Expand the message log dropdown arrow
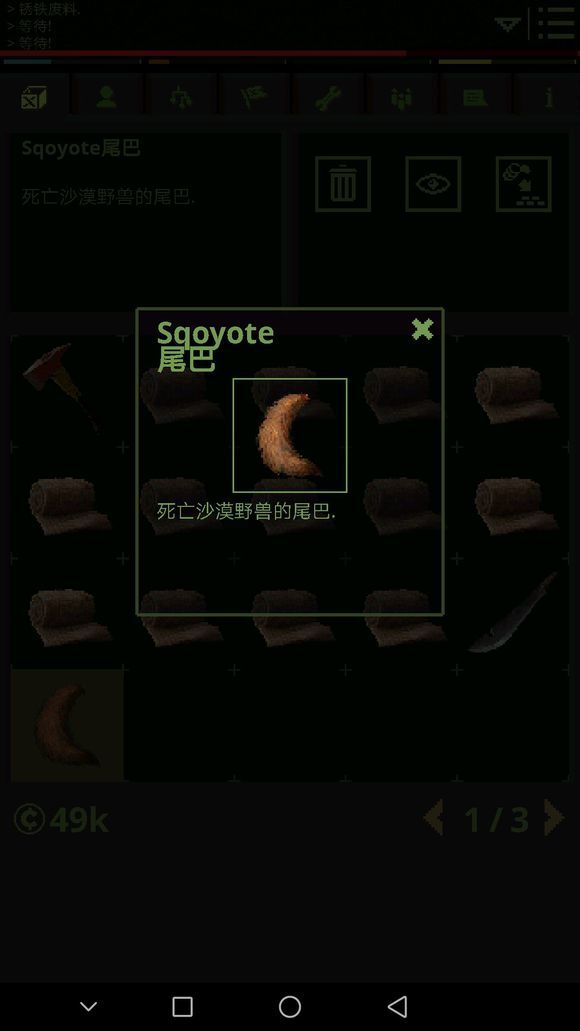580x1031 pixels. tap(508, 24)
